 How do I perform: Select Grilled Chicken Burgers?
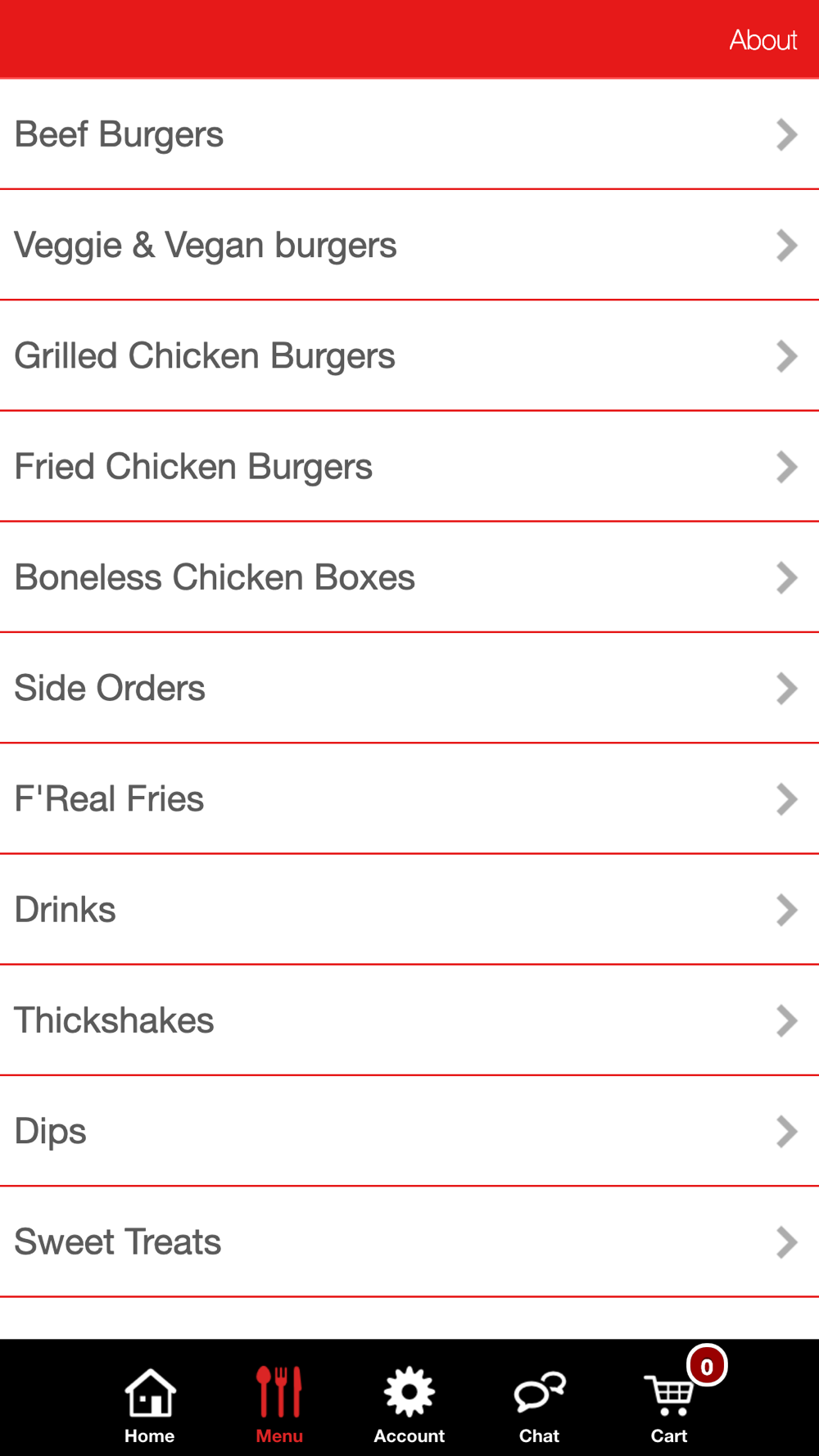point(409,356)
